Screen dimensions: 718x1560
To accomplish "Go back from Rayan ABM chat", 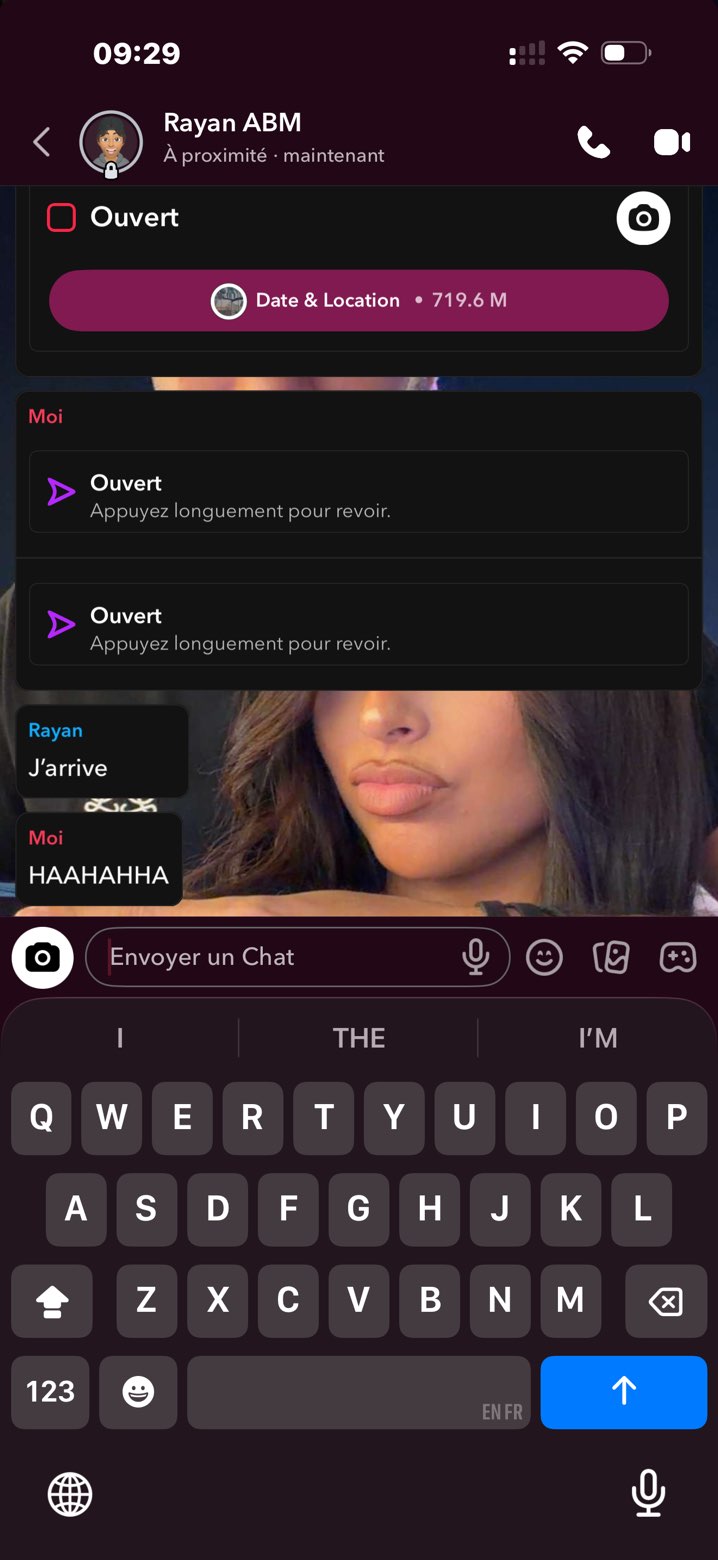I will click(x=41, y=142).
